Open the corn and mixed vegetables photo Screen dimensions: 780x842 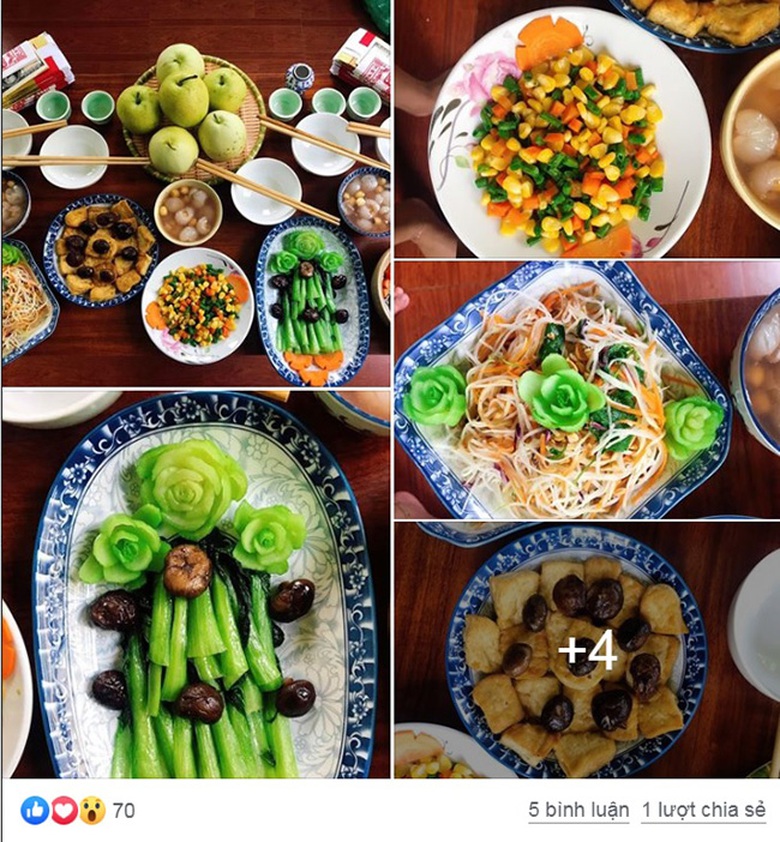pyautogui.click(x=587, y=128)
